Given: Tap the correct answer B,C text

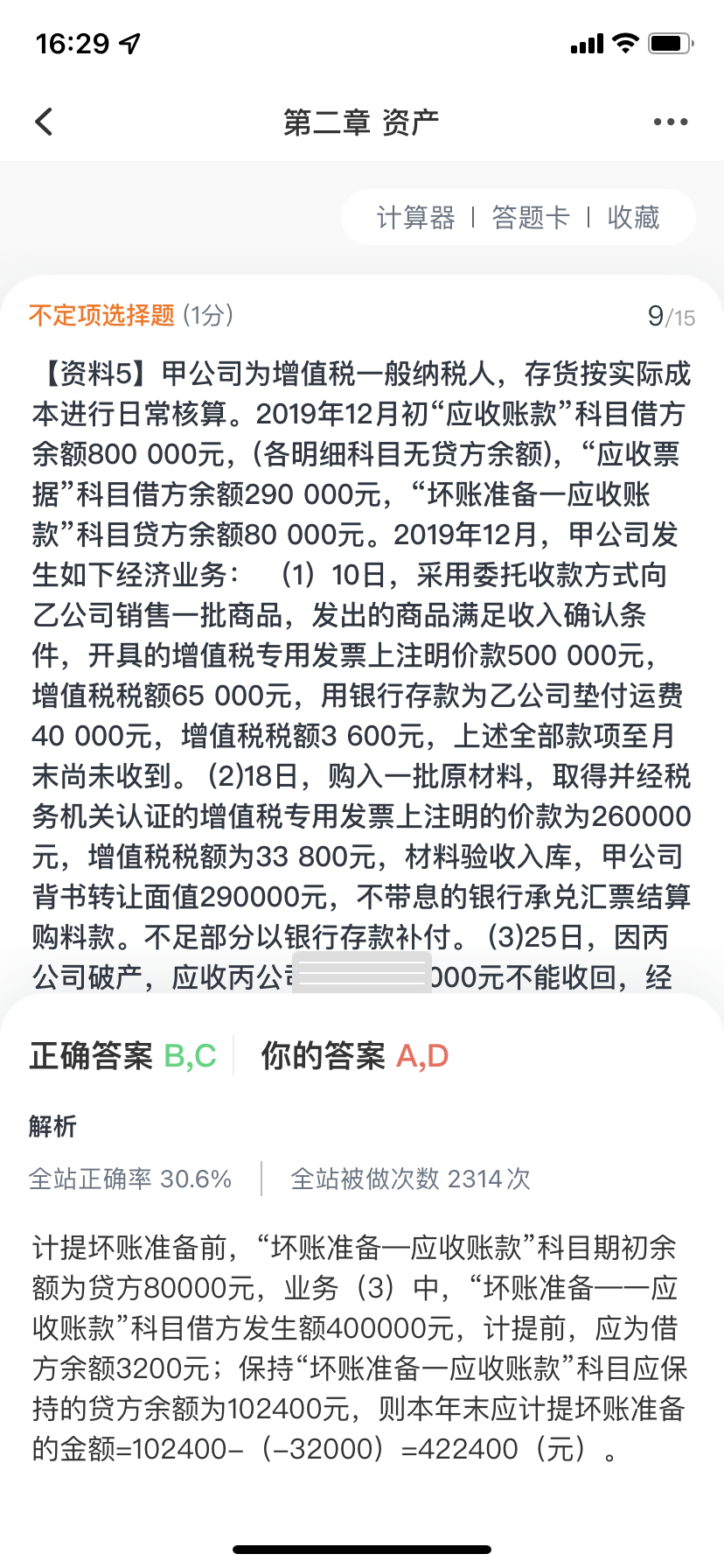Looking at the screenshot, I should pyautogui.click(x=191, y=1056).
